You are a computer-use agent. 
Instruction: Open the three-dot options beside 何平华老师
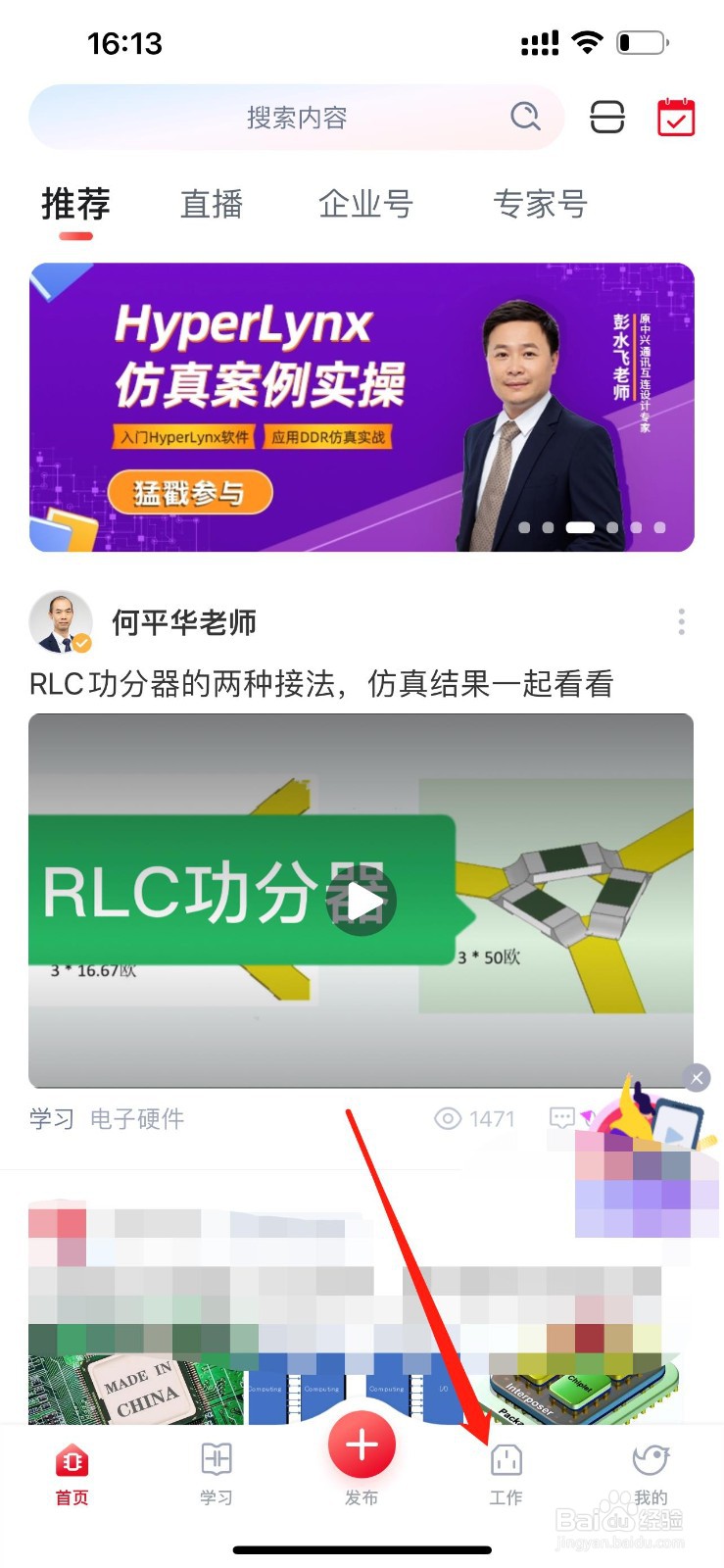[x=681, y=620]
